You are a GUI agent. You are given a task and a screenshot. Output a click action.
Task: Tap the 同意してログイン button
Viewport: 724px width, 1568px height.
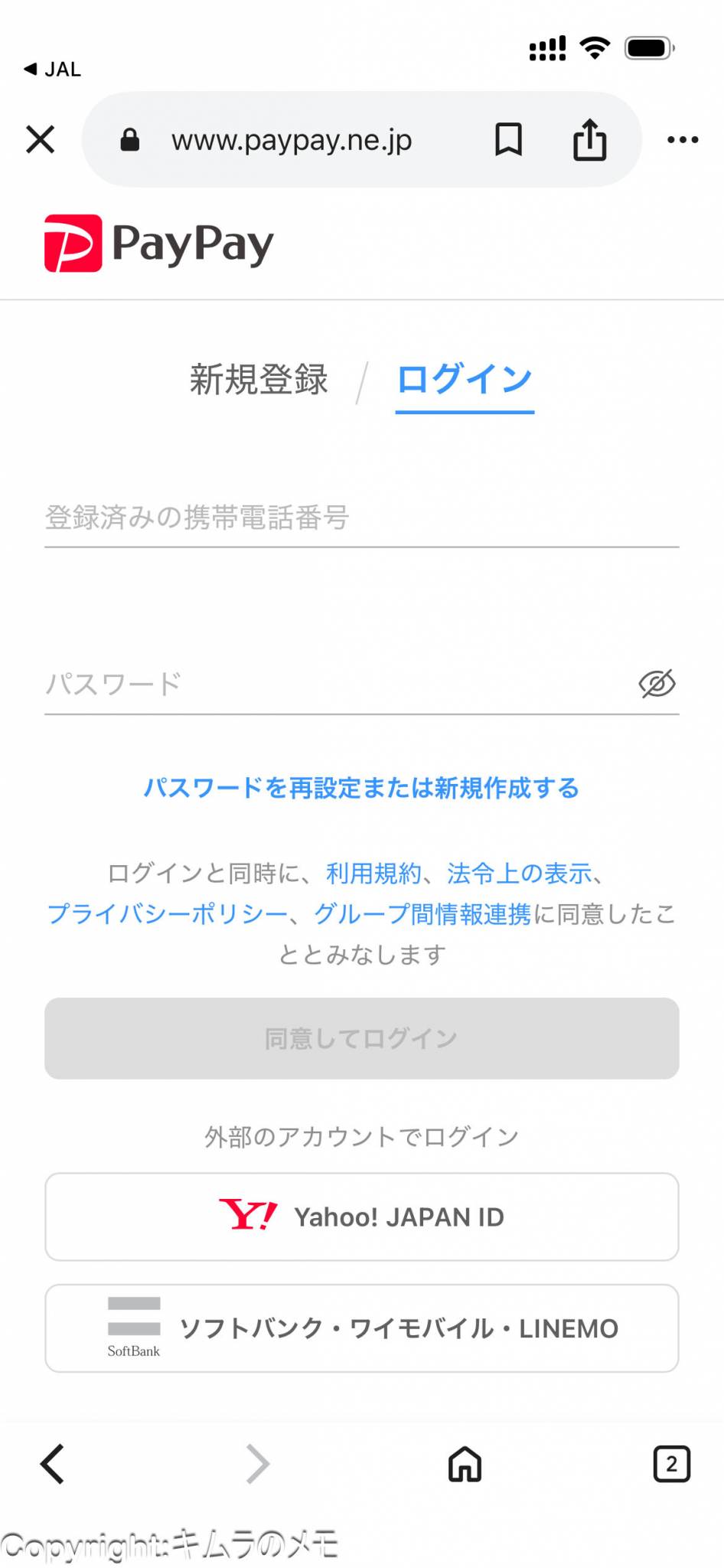[x=361, y=1038]
